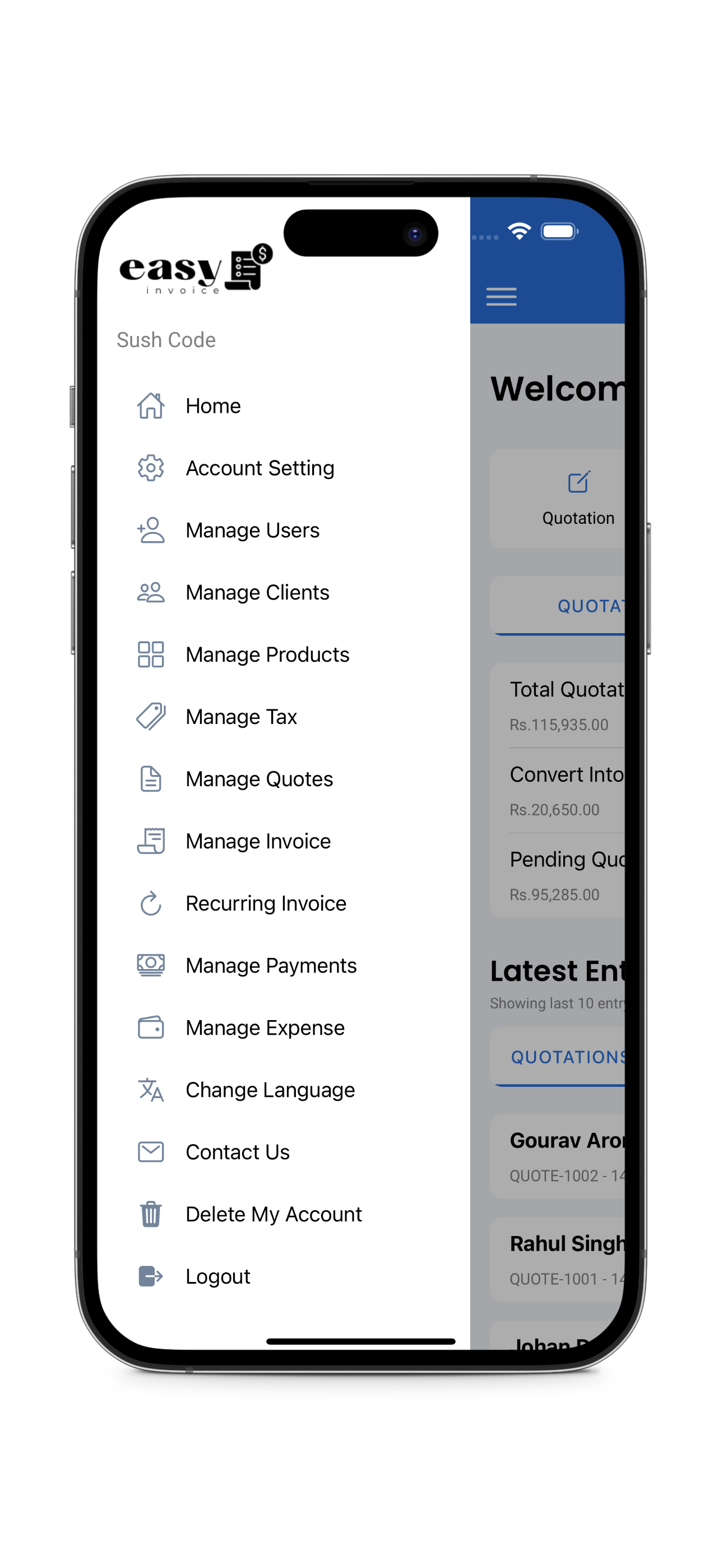Viewport: 723px width, 1568px height.
Task: Log out of the app
Action: pos(217,1276)
